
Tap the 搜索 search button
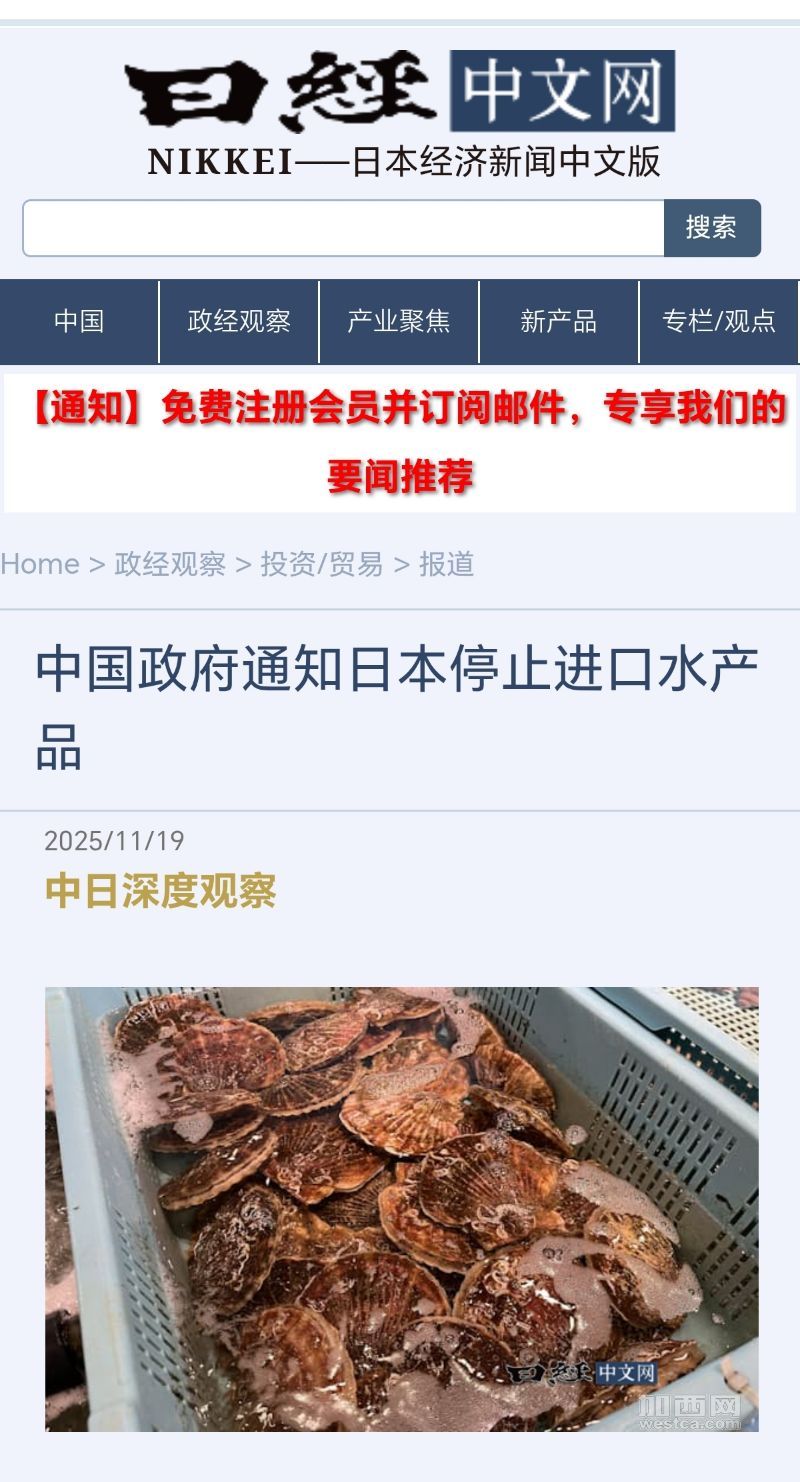coord(711,228)
